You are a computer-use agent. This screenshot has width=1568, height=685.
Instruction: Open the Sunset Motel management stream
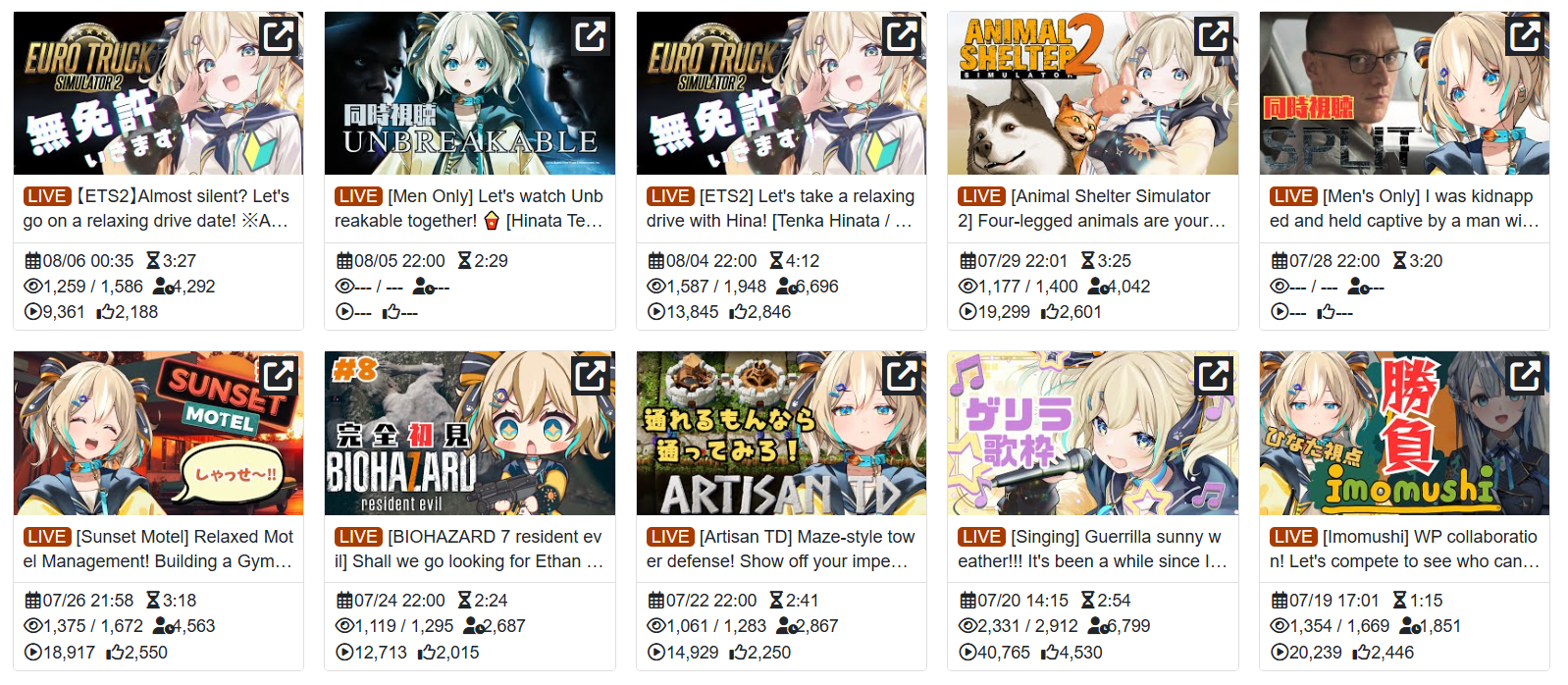click(158, 549)
